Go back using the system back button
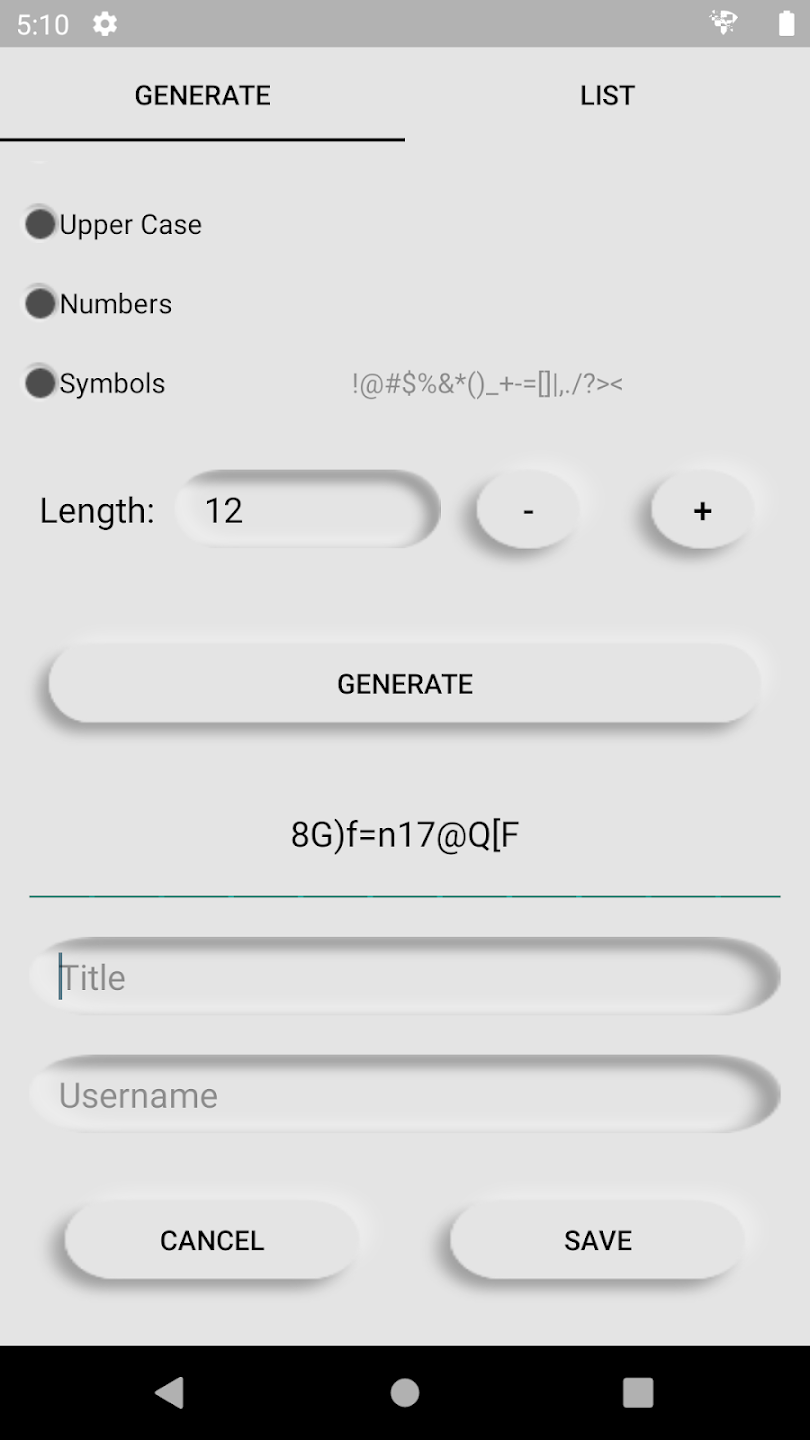Image resolution: width=810 pixels, height=1440 pixels. pyautogui.click(x=170, y=1392)
